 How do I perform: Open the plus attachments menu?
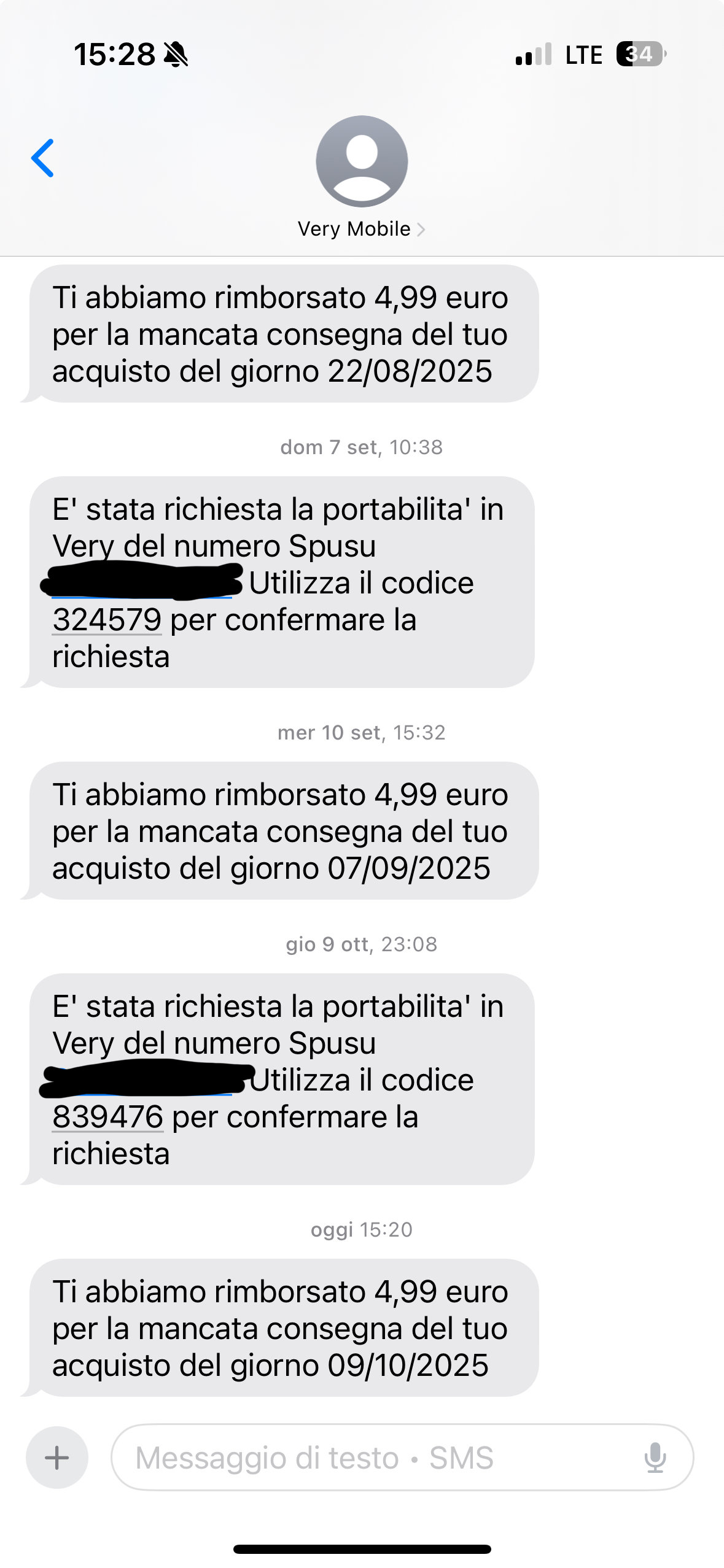[x=57, y=1458]
